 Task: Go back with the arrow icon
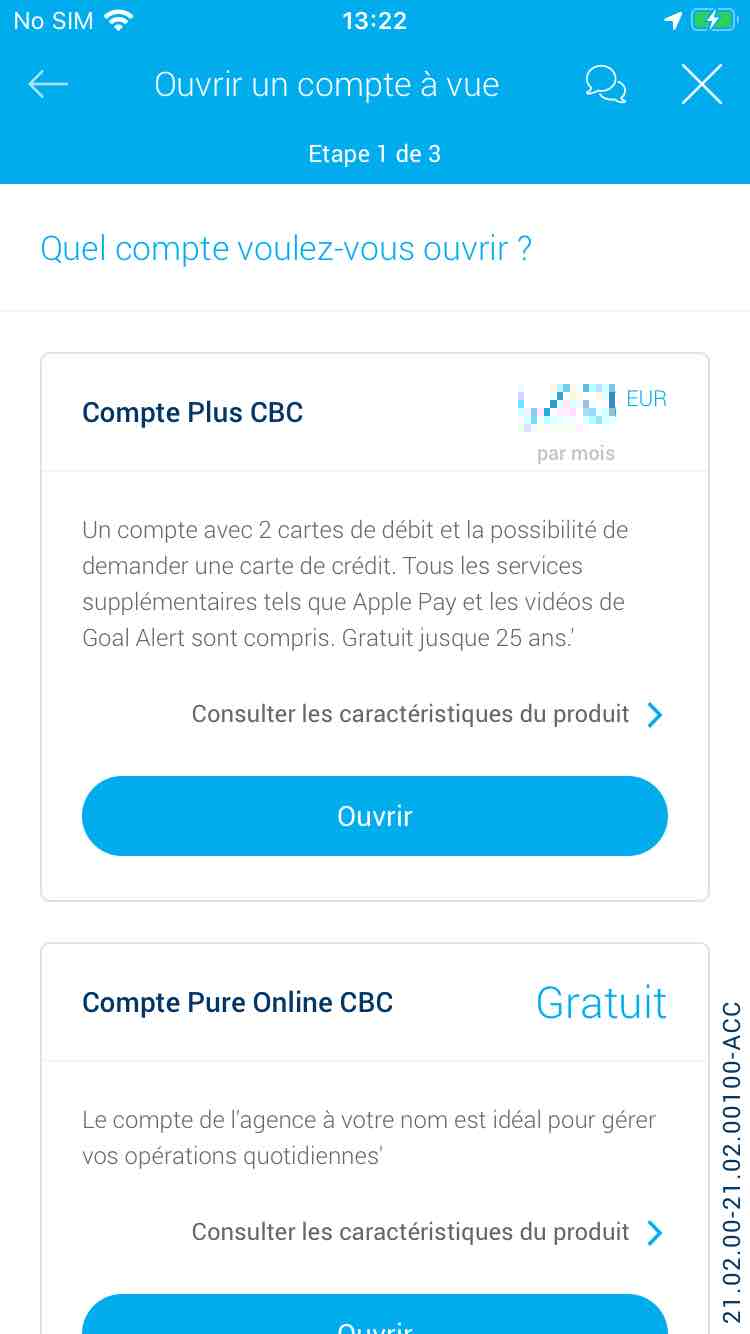coord(48,85)
